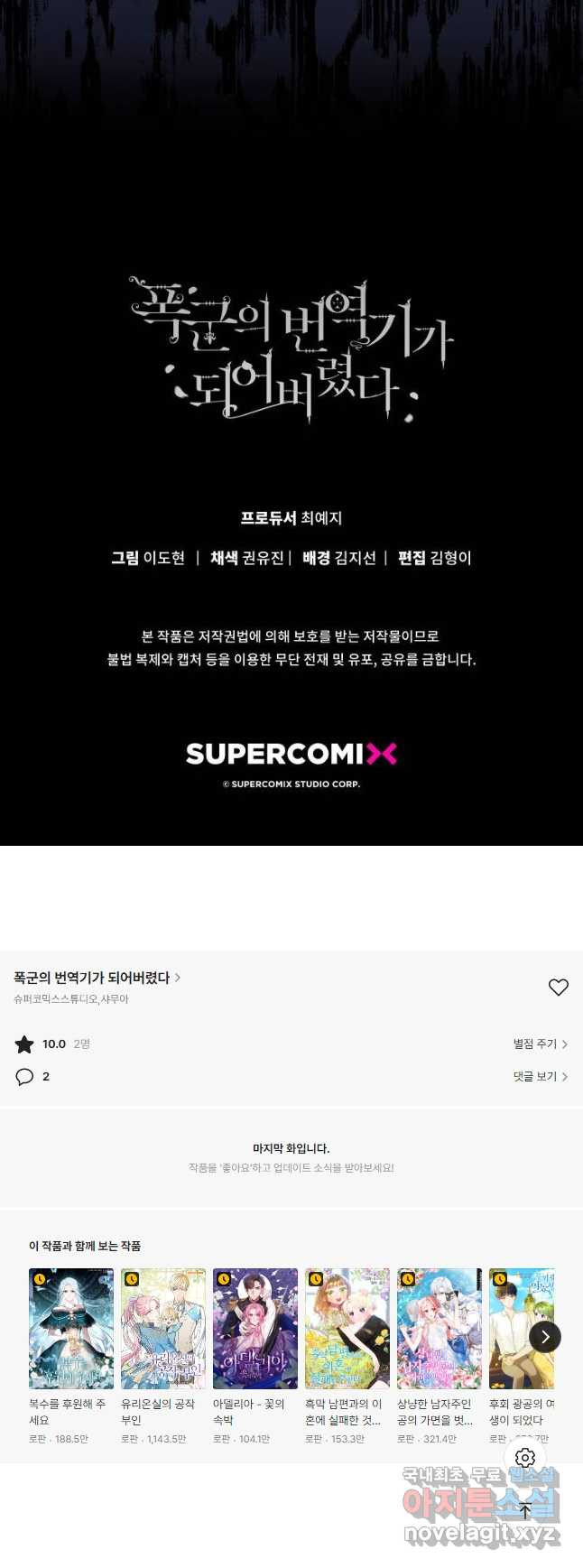Show next recommended comics with arrow

coord(545,1337)
